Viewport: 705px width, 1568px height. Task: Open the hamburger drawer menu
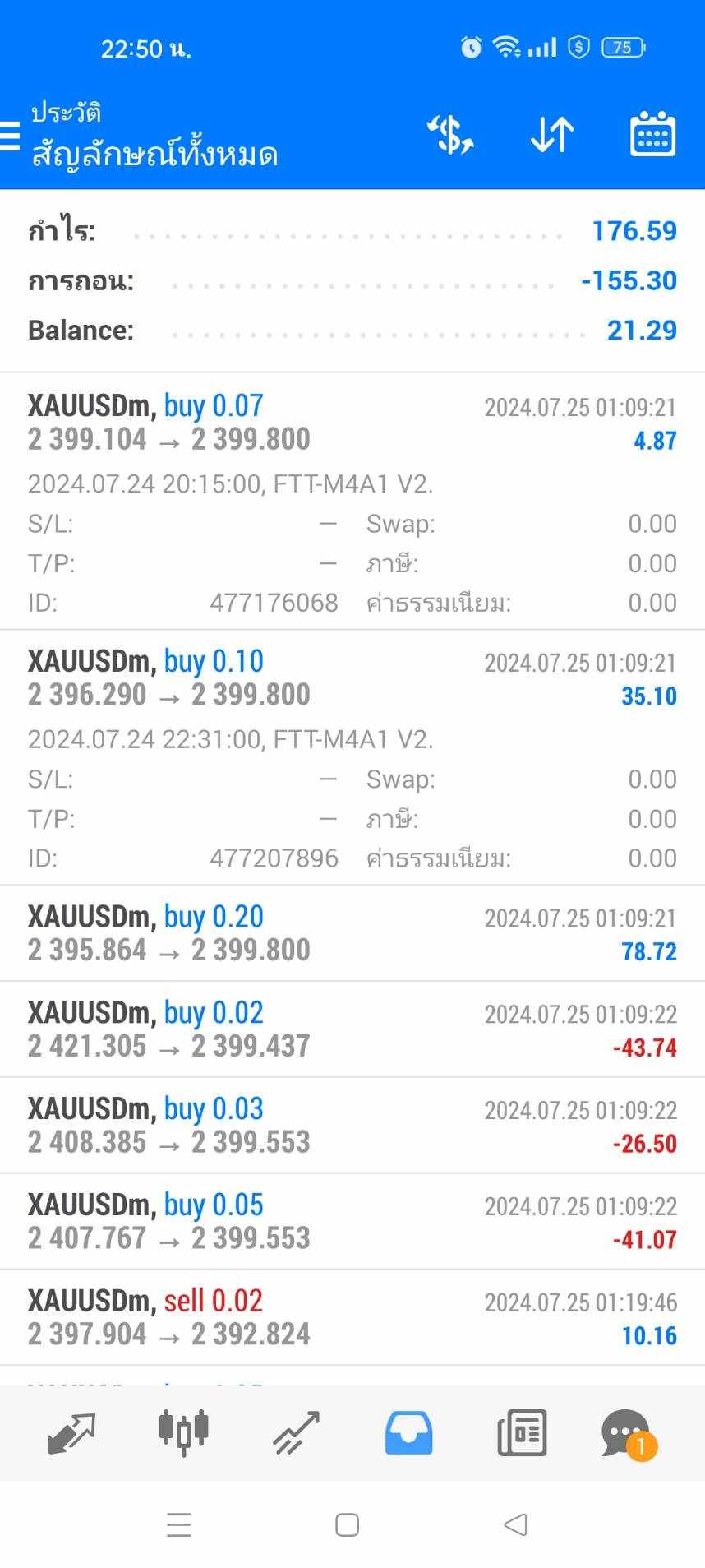[x=9, y=136]
